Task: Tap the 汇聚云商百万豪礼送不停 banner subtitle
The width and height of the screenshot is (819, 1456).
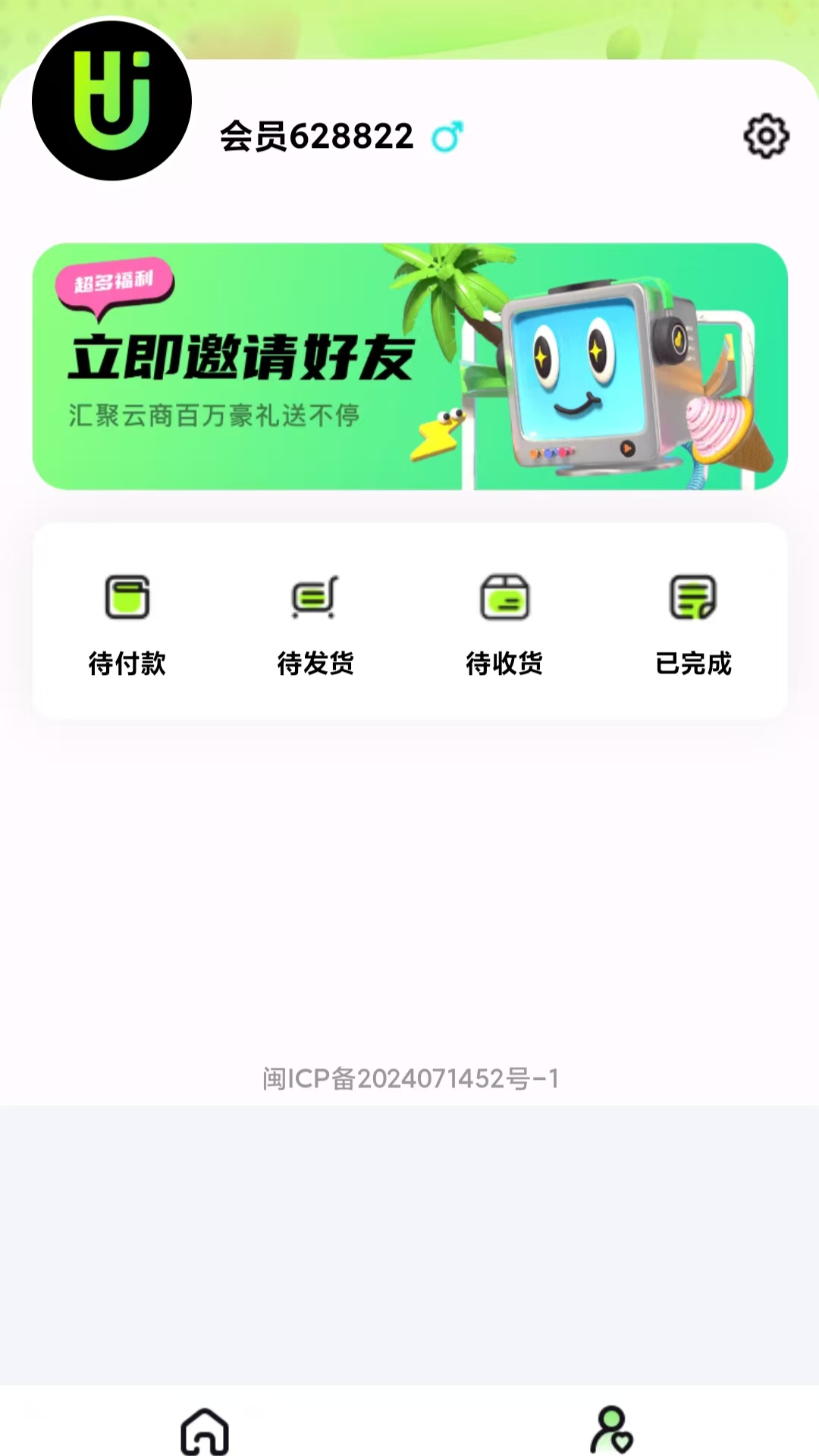Action: pyautogui.click(x=213, y=416)
